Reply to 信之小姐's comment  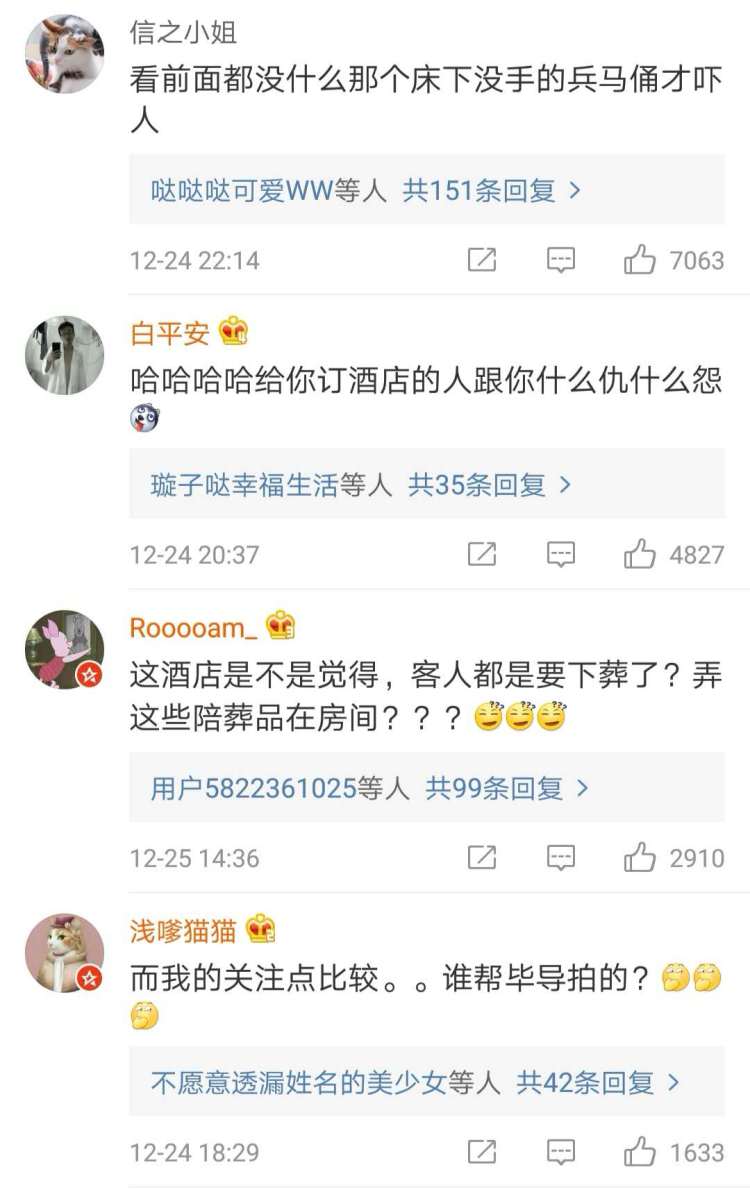pos(561,261)
